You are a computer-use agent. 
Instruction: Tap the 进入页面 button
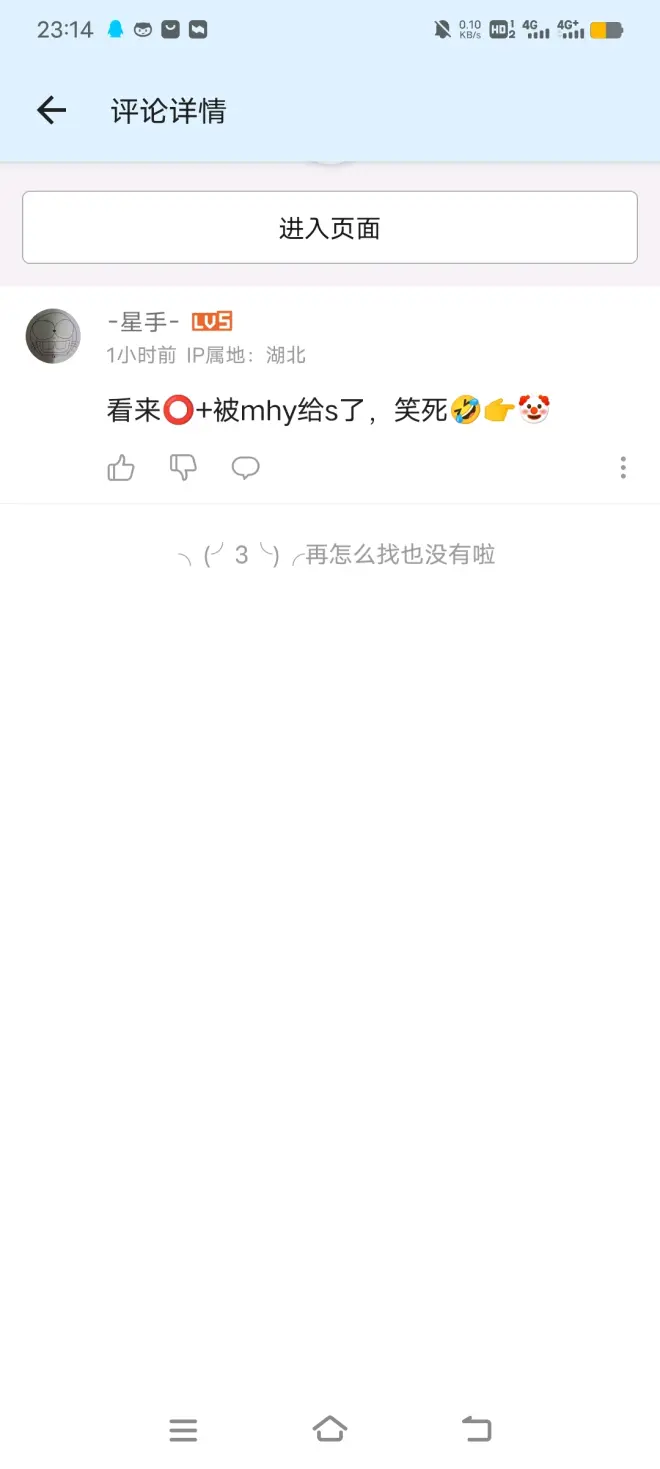click(330, 228)
